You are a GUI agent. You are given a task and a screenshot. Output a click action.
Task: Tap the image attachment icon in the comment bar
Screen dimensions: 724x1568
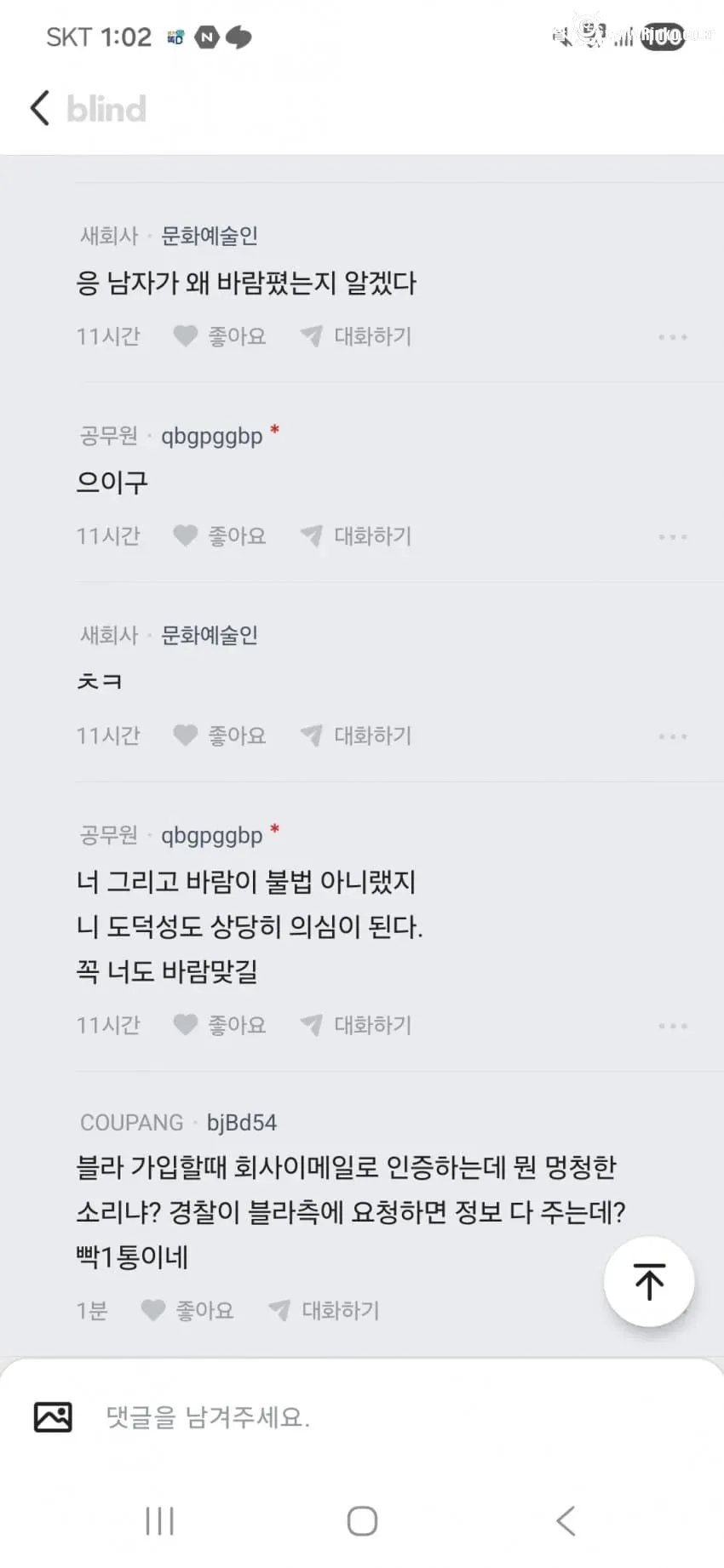[53, 1416]
